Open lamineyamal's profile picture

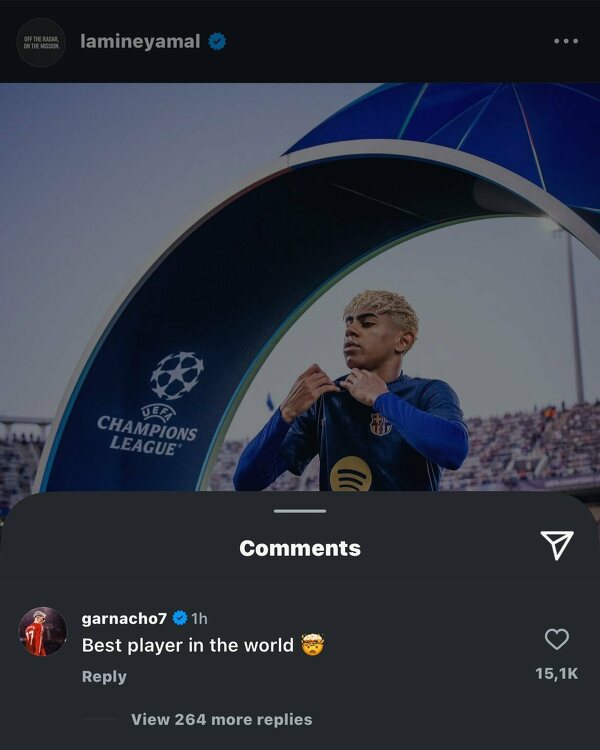pyautogui.click(x=41, y=42)
